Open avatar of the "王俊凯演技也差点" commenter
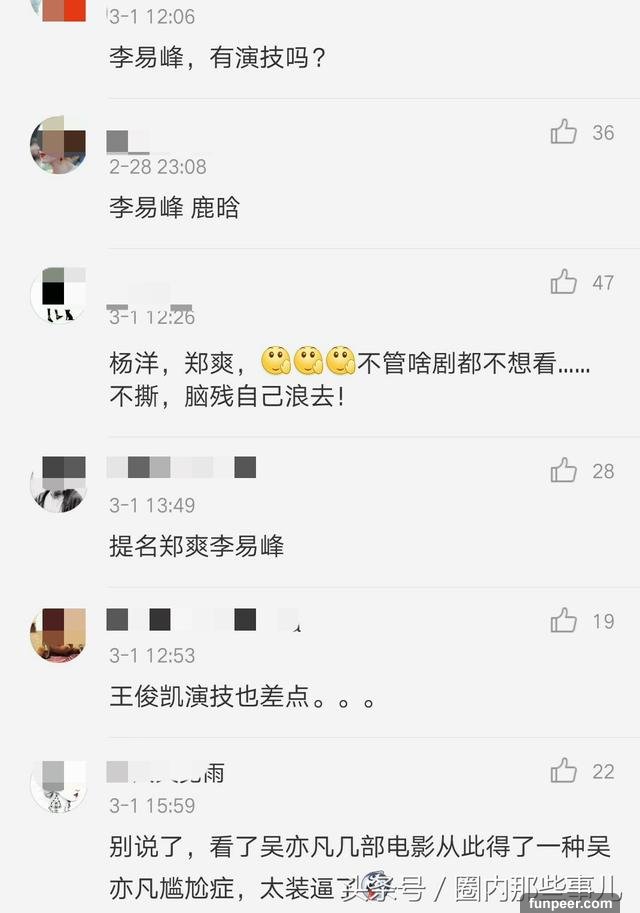Viewport: 640px width, 913px height. click(x=58, y=635)
